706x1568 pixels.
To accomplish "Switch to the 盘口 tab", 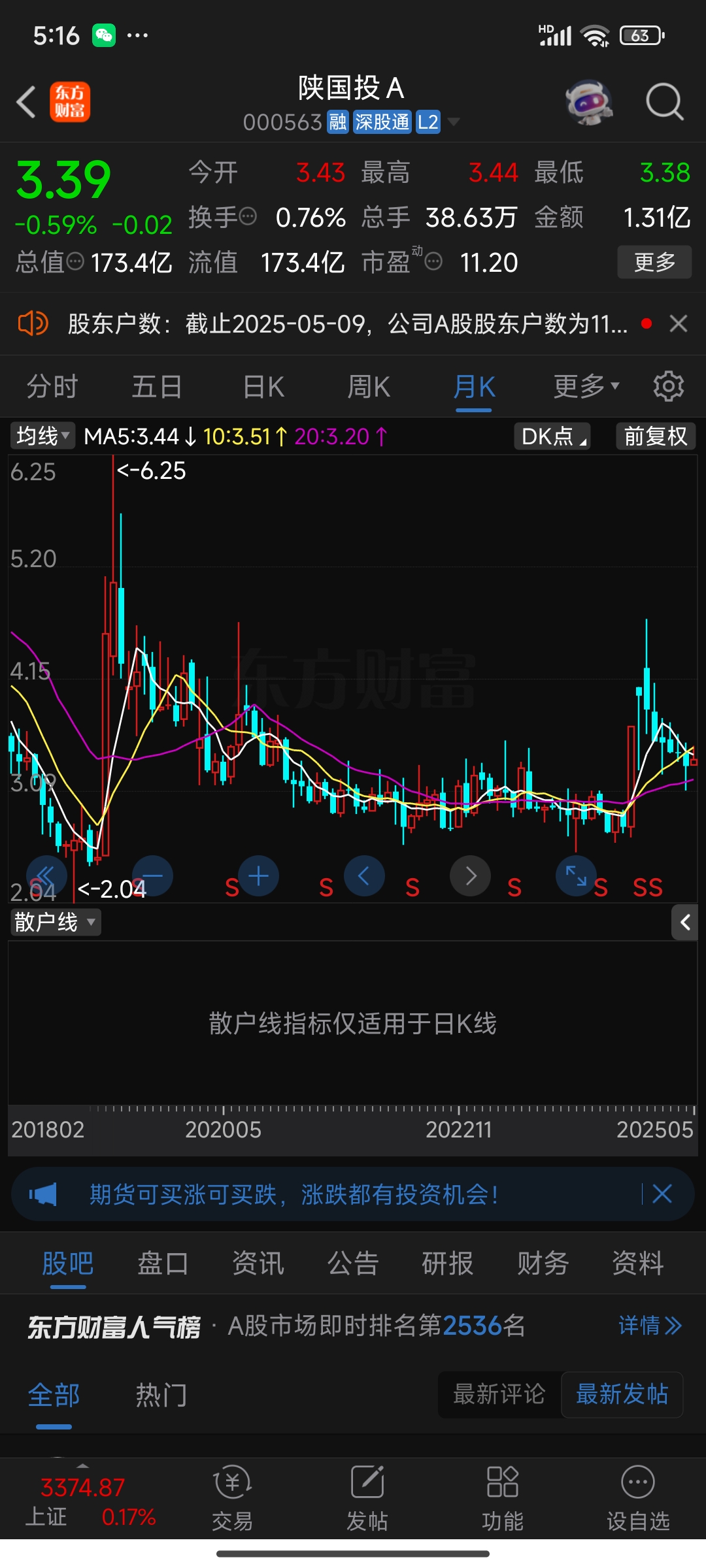I will tap(163, 1263).
